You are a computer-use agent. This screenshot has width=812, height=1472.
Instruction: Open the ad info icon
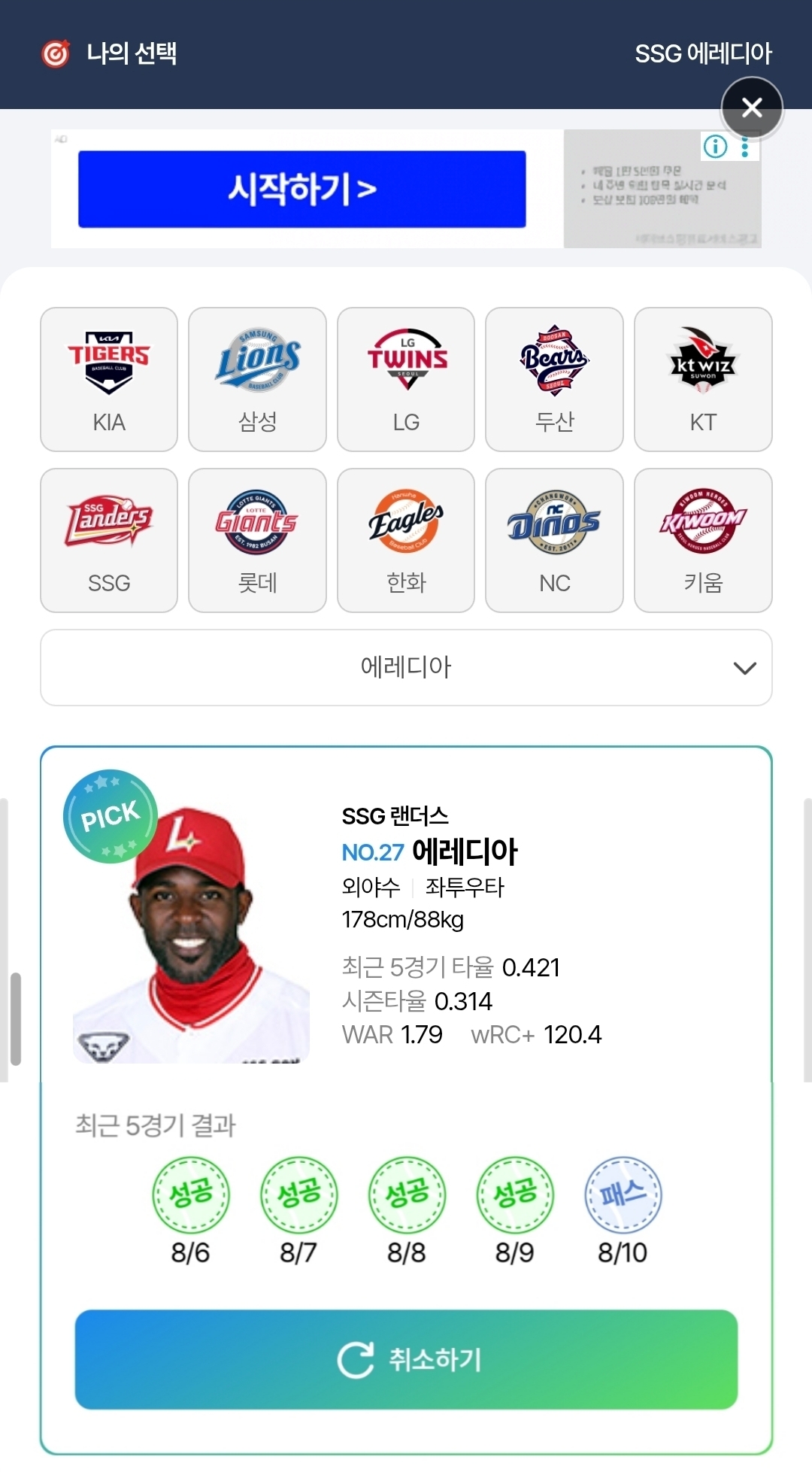point(715,146)
